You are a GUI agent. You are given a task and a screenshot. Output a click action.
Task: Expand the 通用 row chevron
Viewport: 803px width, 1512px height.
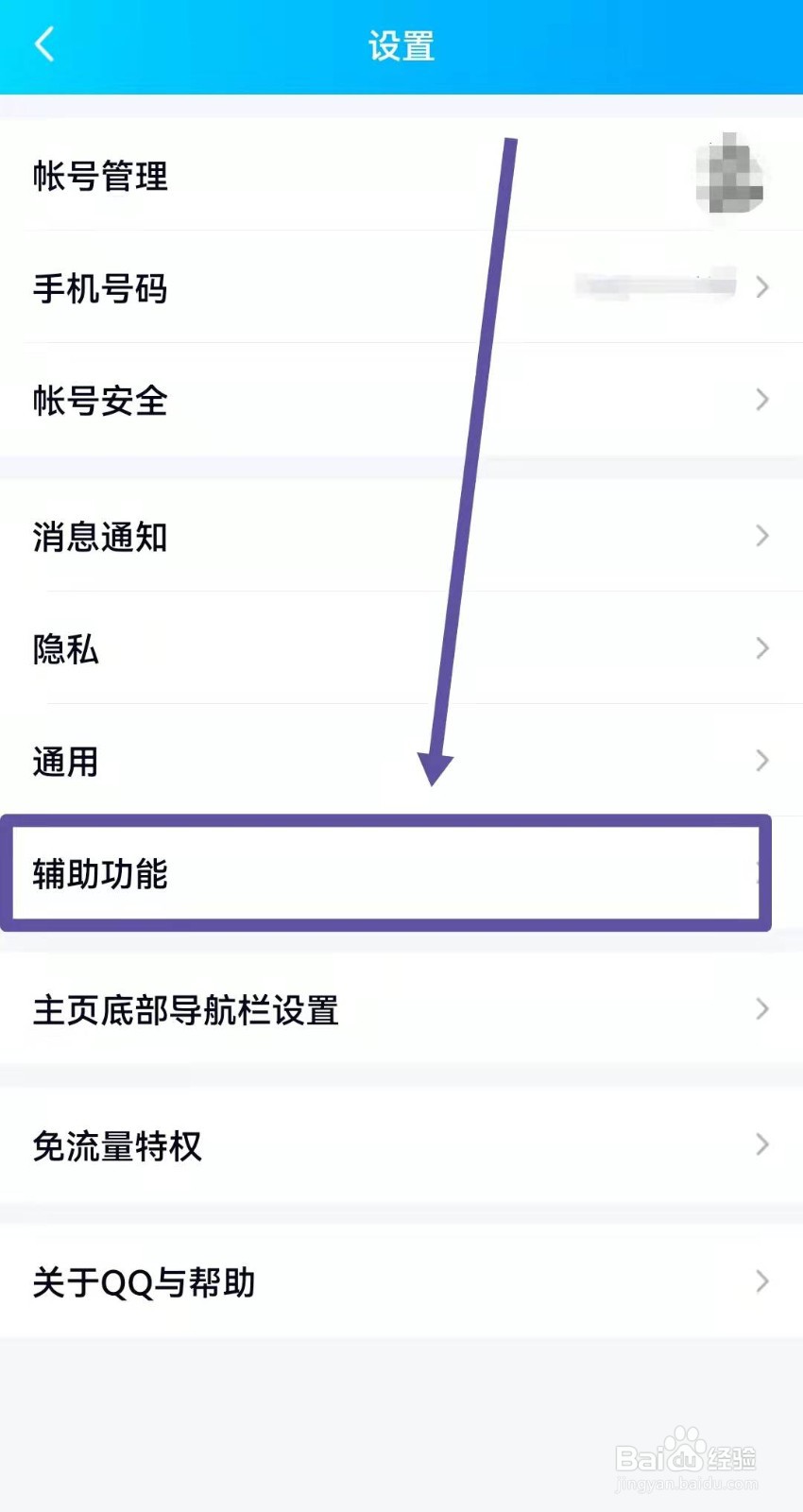coord(762,760)
